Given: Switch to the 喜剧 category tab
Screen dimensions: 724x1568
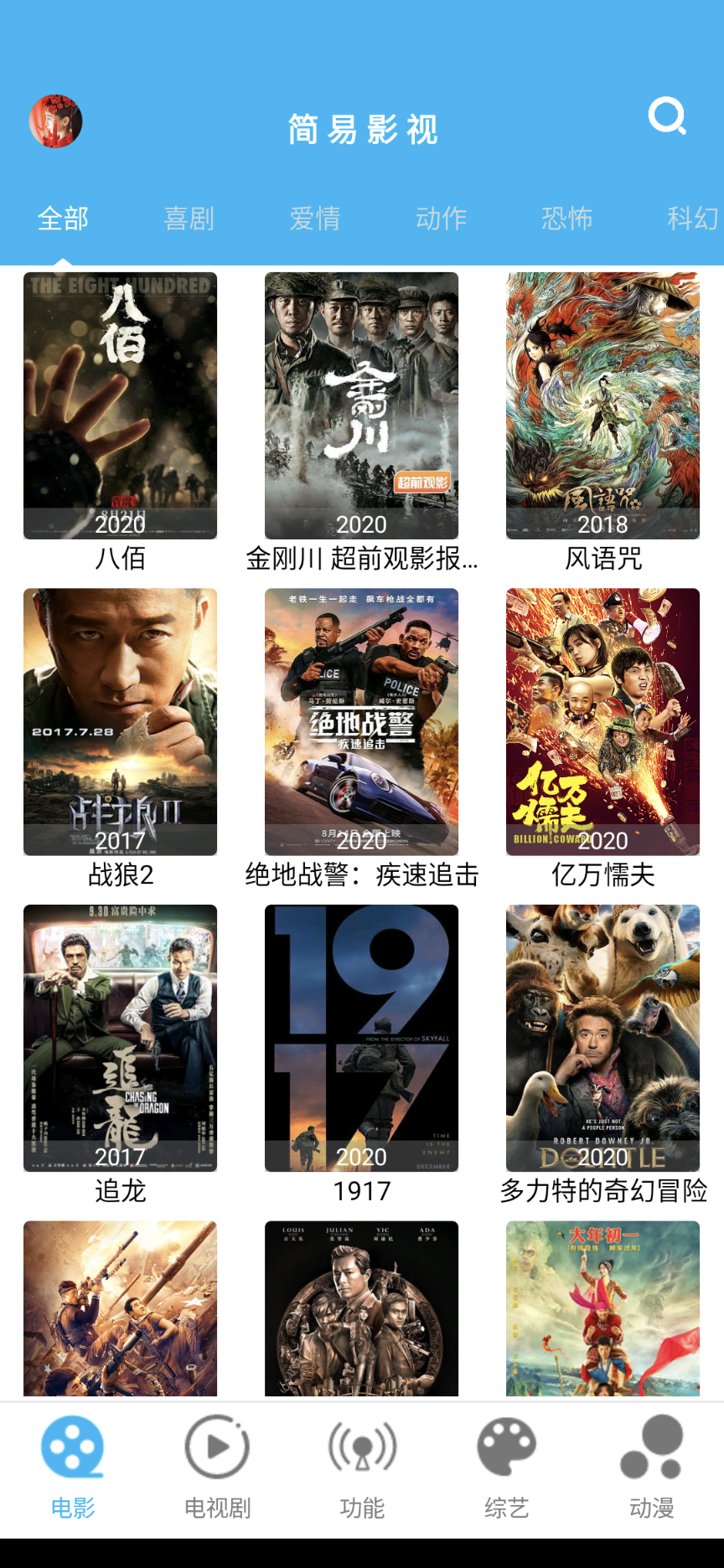Looking at the screenshot, I should click(x=189, y=219).
